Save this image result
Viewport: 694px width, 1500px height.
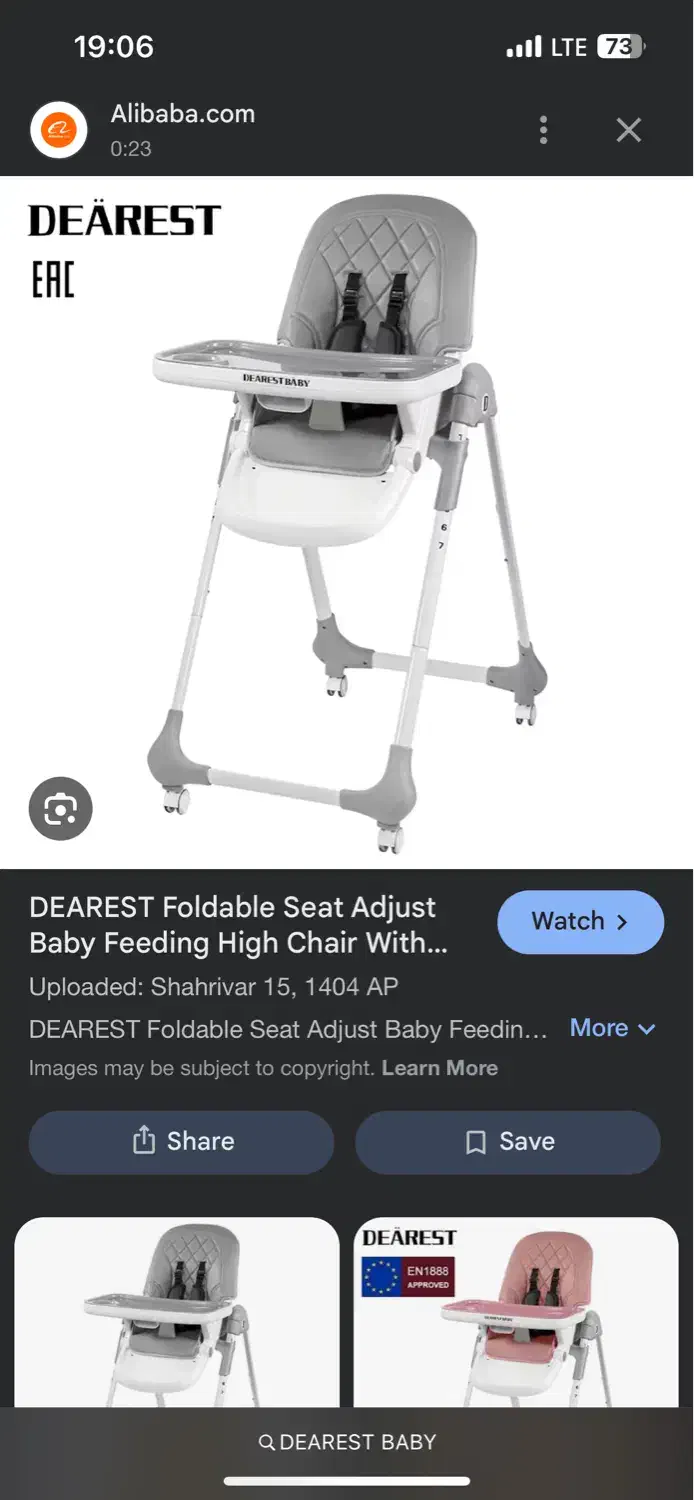508,1141
